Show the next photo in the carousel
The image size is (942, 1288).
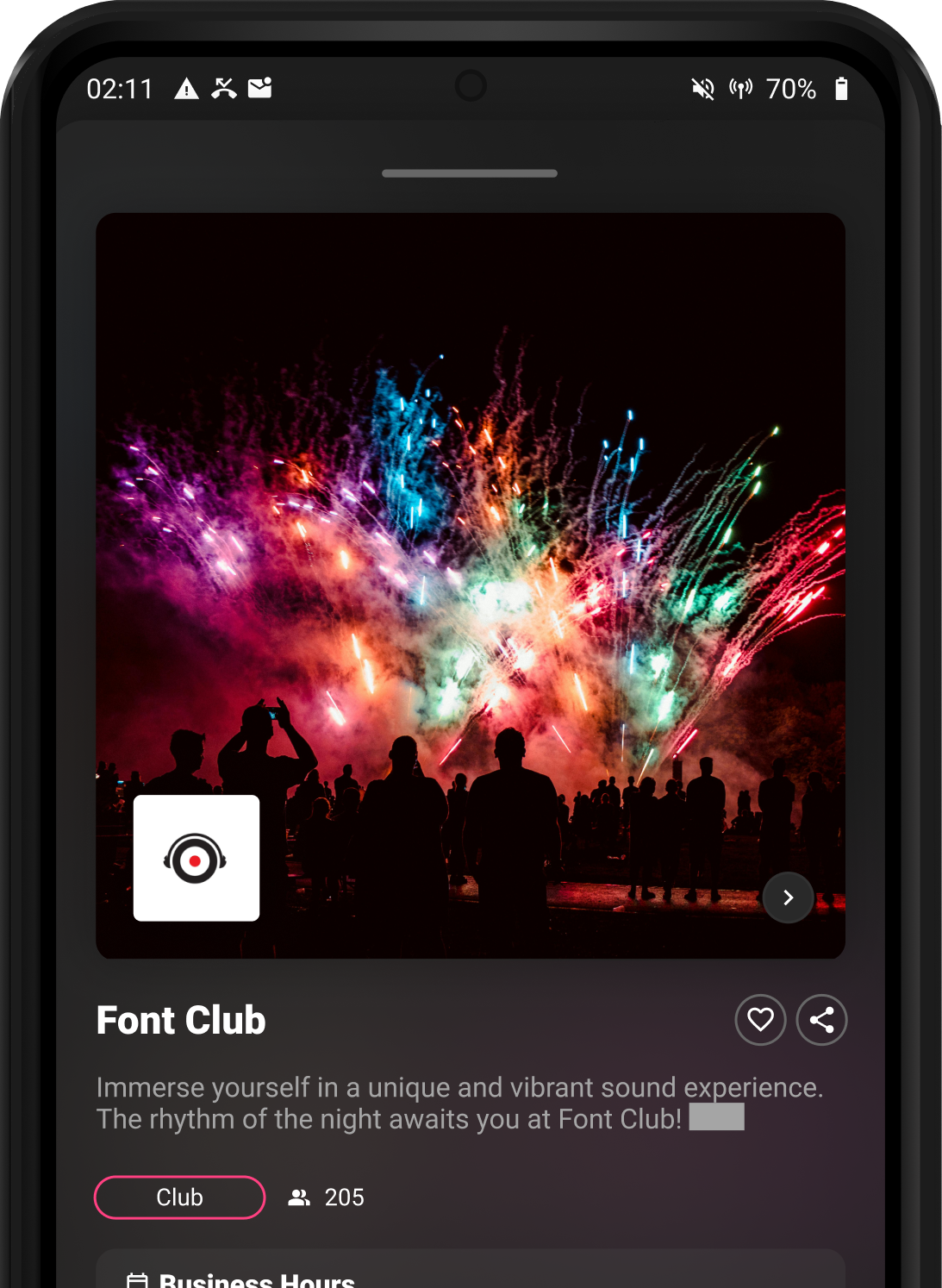[x=788, y=897]
